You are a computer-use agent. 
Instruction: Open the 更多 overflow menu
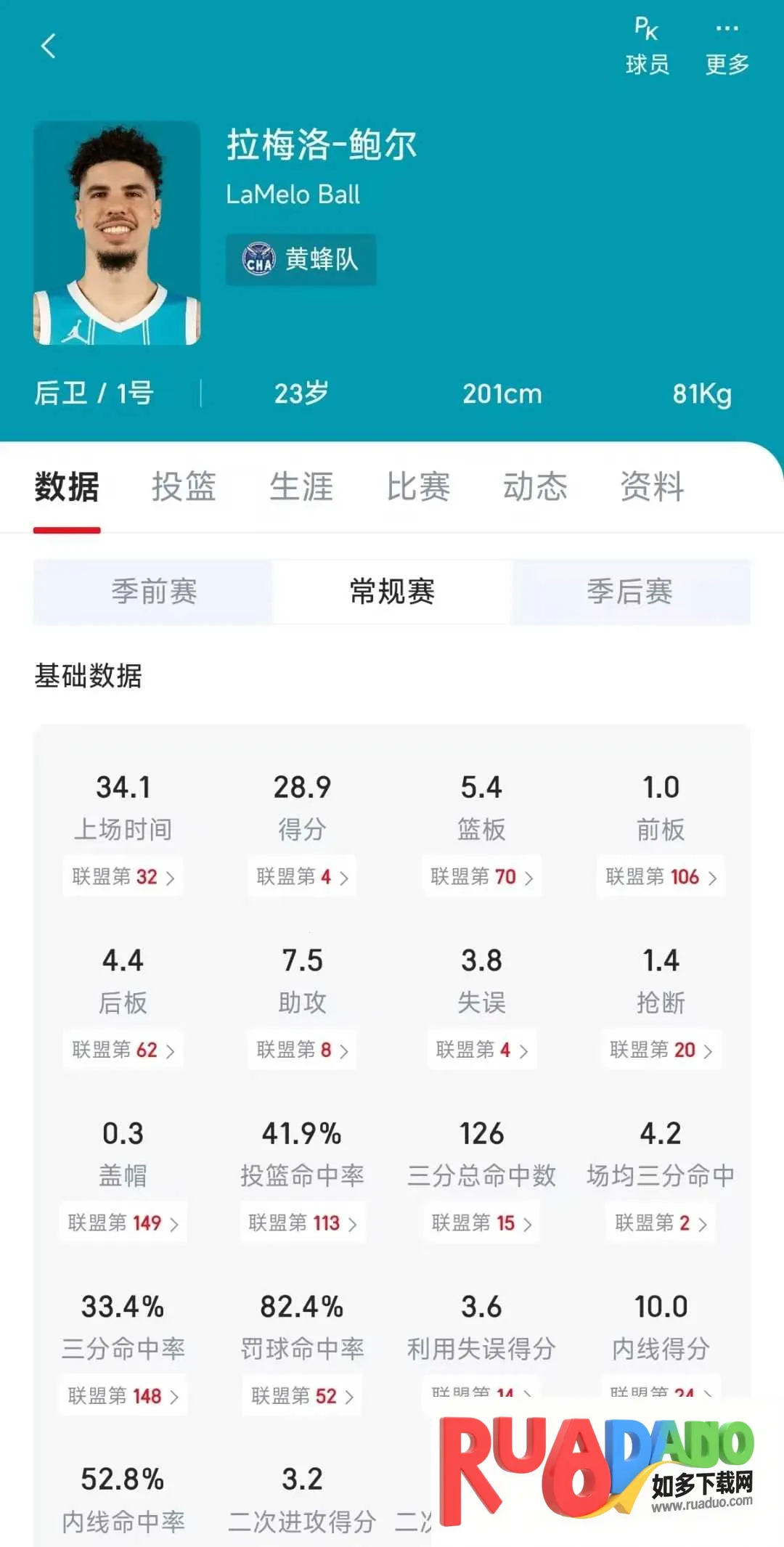(727, 46)
